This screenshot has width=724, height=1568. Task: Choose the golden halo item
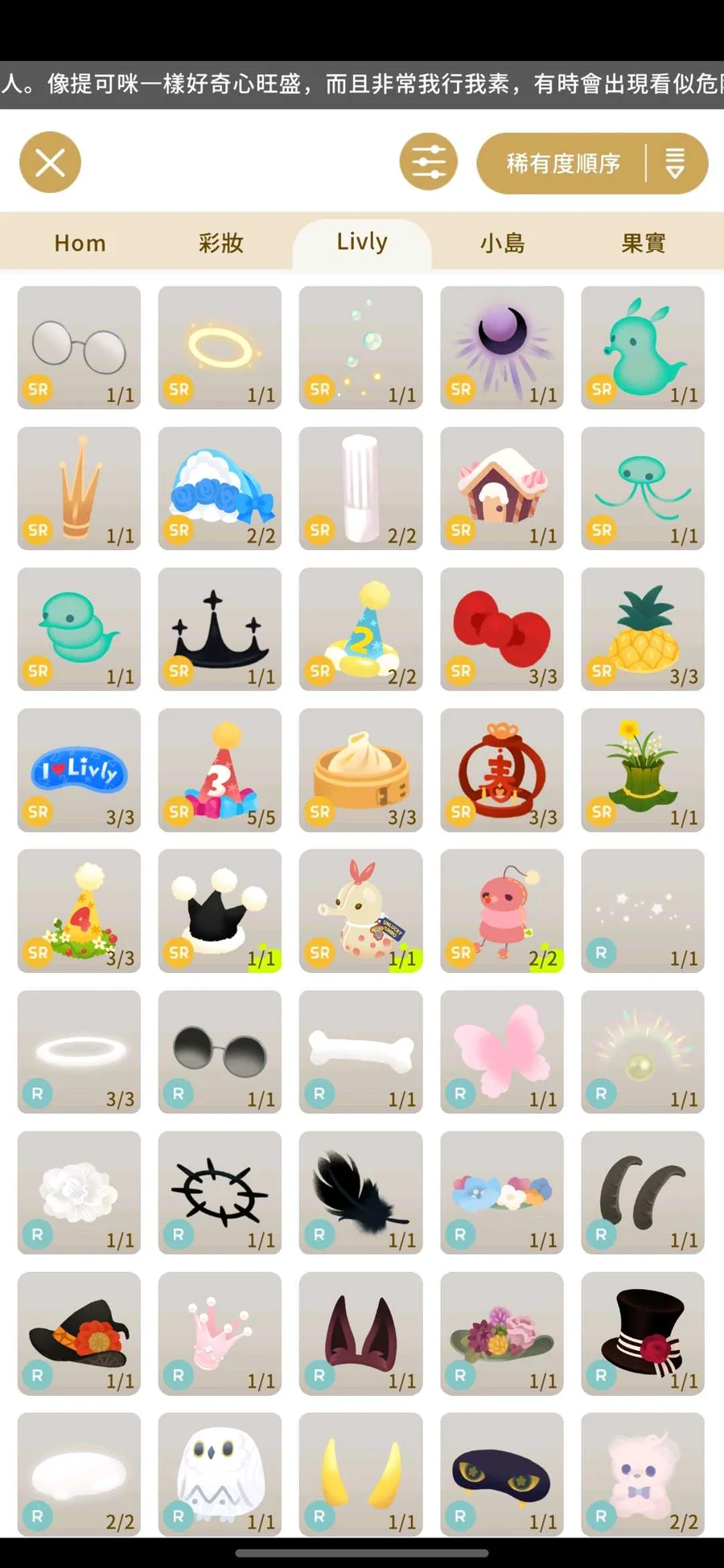click(220, 347)
